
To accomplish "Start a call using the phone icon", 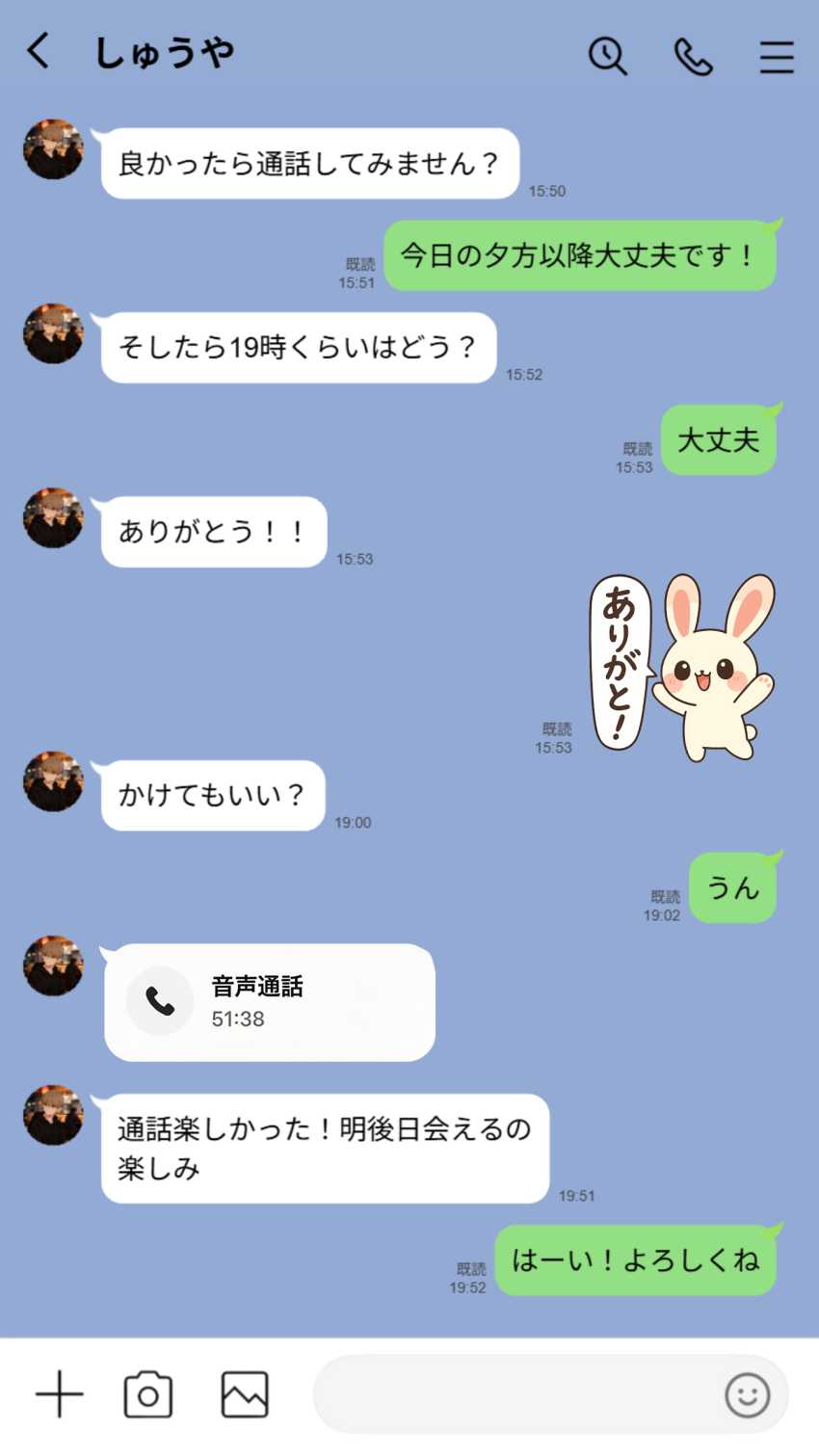I will 693,58.
